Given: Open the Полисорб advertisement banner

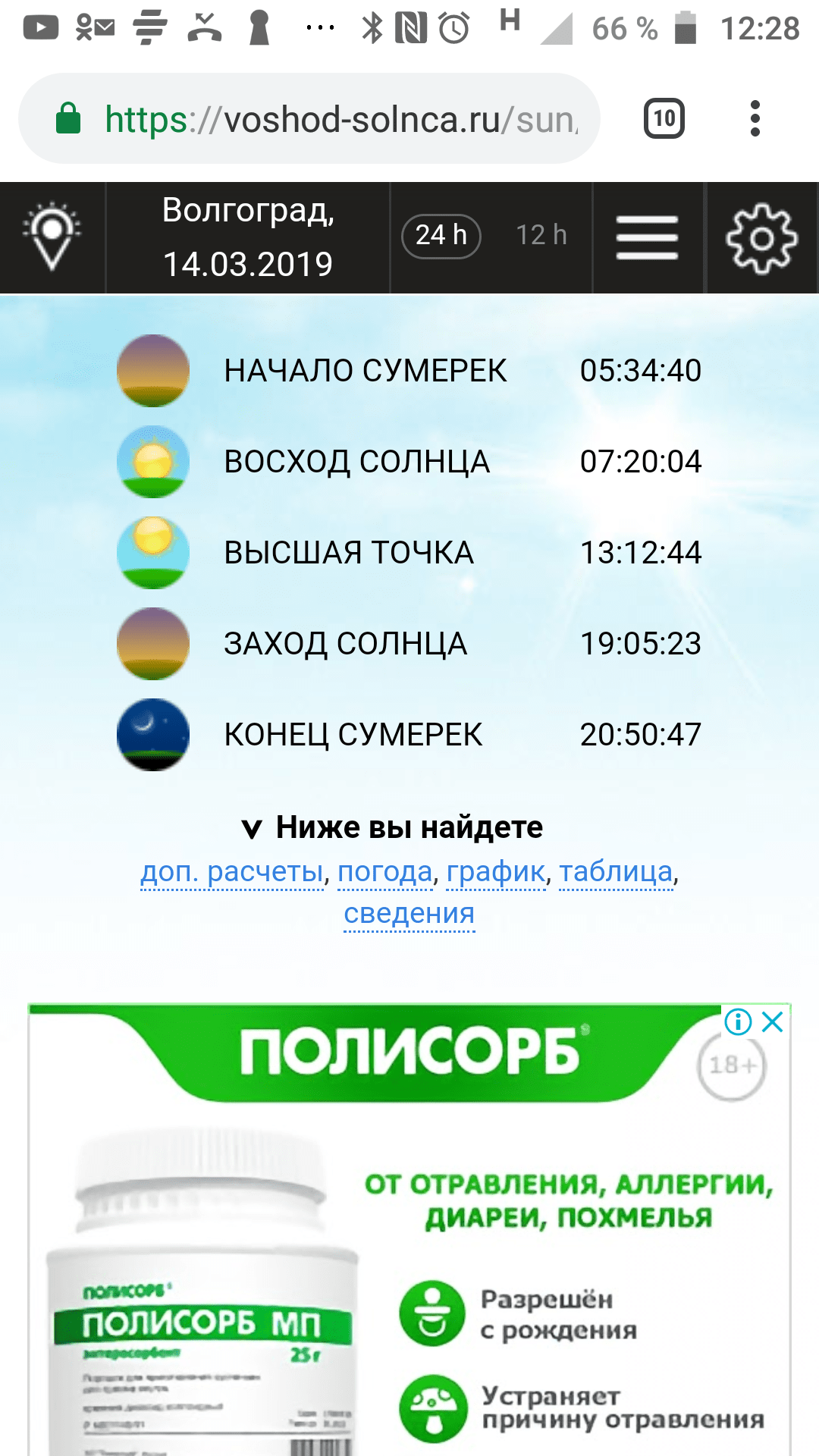Looking at the screenshot, I should pyautogui.click(x=409, y=1251).
